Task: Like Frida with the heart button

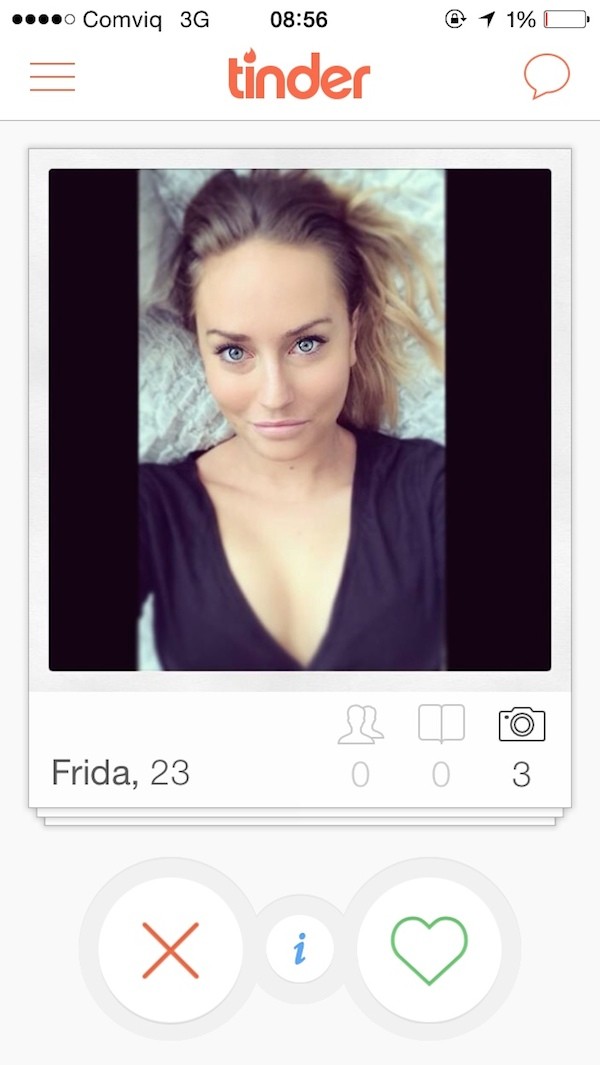Action: [x=429, y=950]
